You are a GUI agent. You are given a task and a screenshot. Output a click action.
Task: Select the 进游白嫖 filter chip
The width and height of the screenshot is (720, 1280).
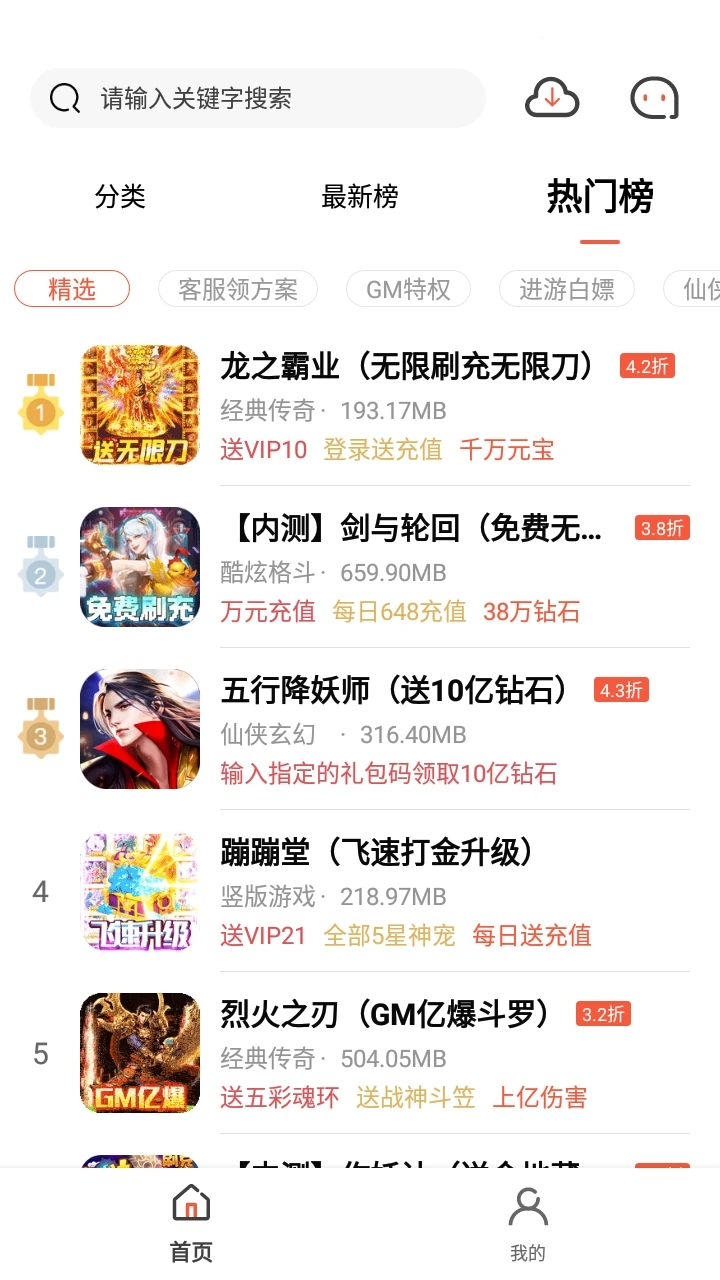coord(566,289)
